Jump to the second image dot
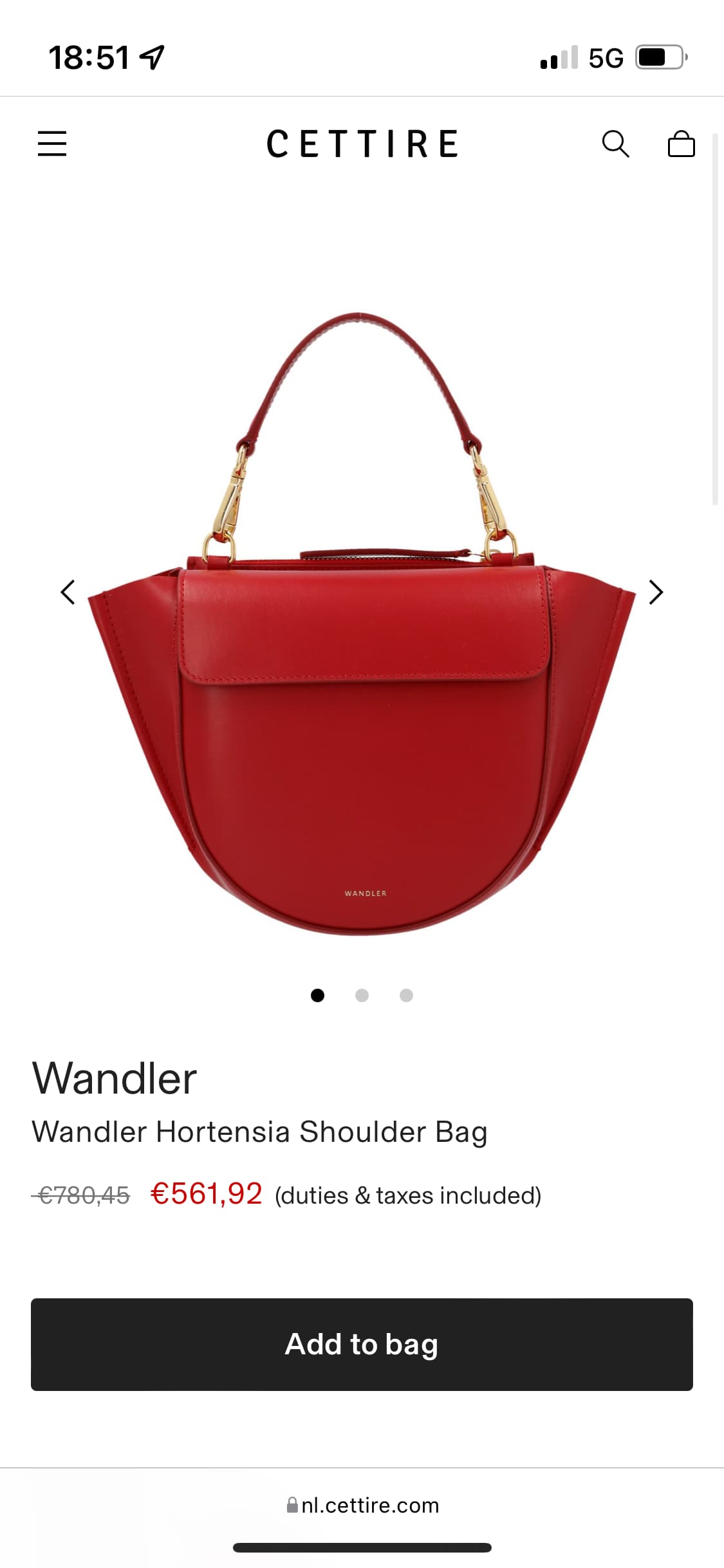Image resolution: width=724 pixels, height=1568 pixels. click(x=362, y=995)
